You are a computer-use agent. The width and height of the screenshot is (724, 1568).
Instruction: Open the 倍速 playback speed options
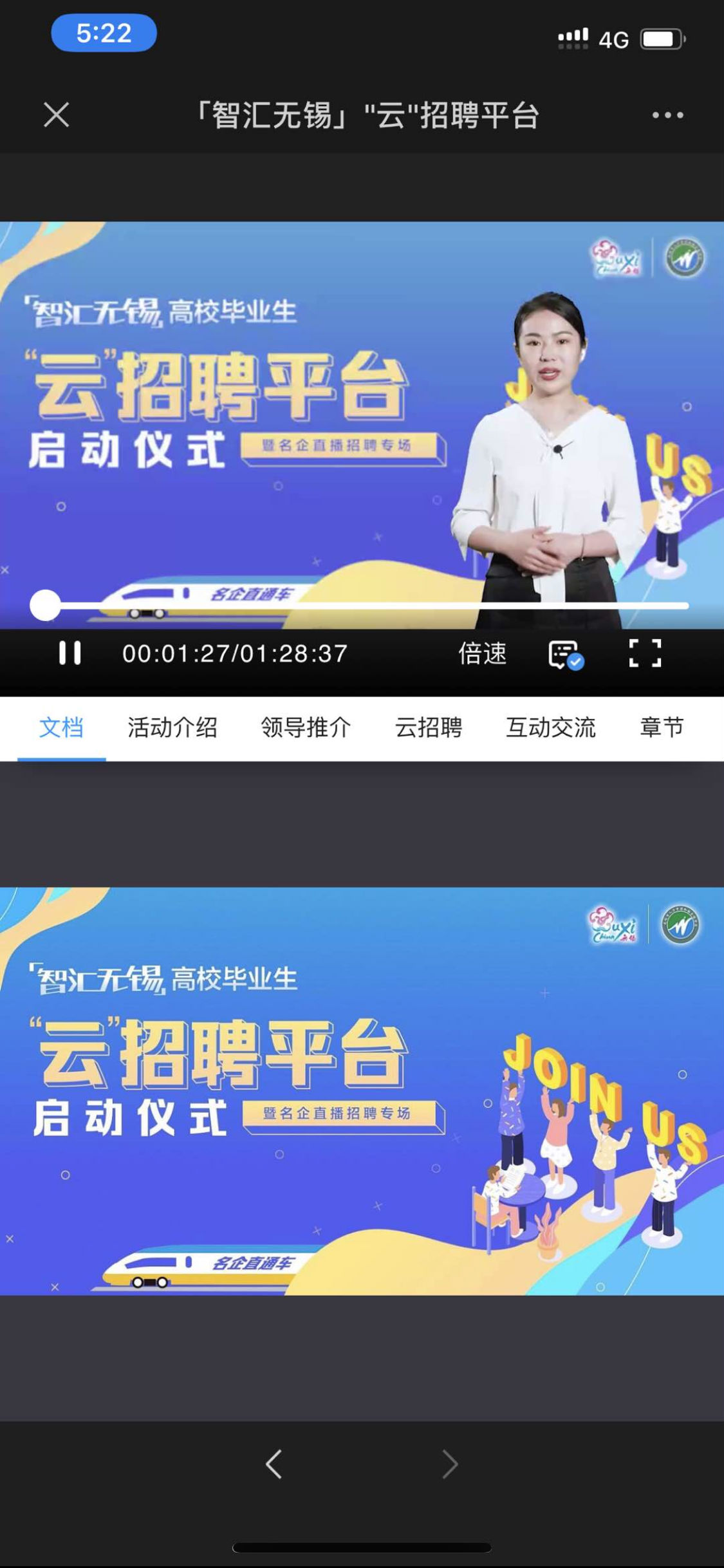click(482, 653)
